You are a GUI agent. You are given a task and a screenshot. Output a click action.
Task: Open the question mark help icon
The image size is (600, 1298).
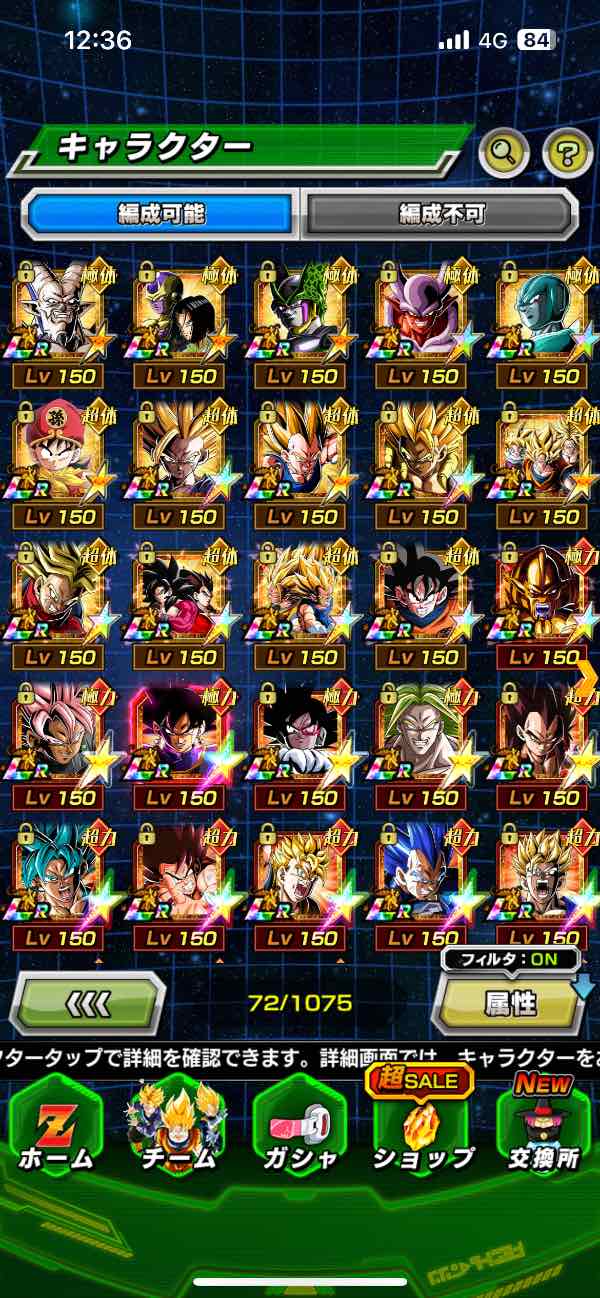tap(567, 153)
